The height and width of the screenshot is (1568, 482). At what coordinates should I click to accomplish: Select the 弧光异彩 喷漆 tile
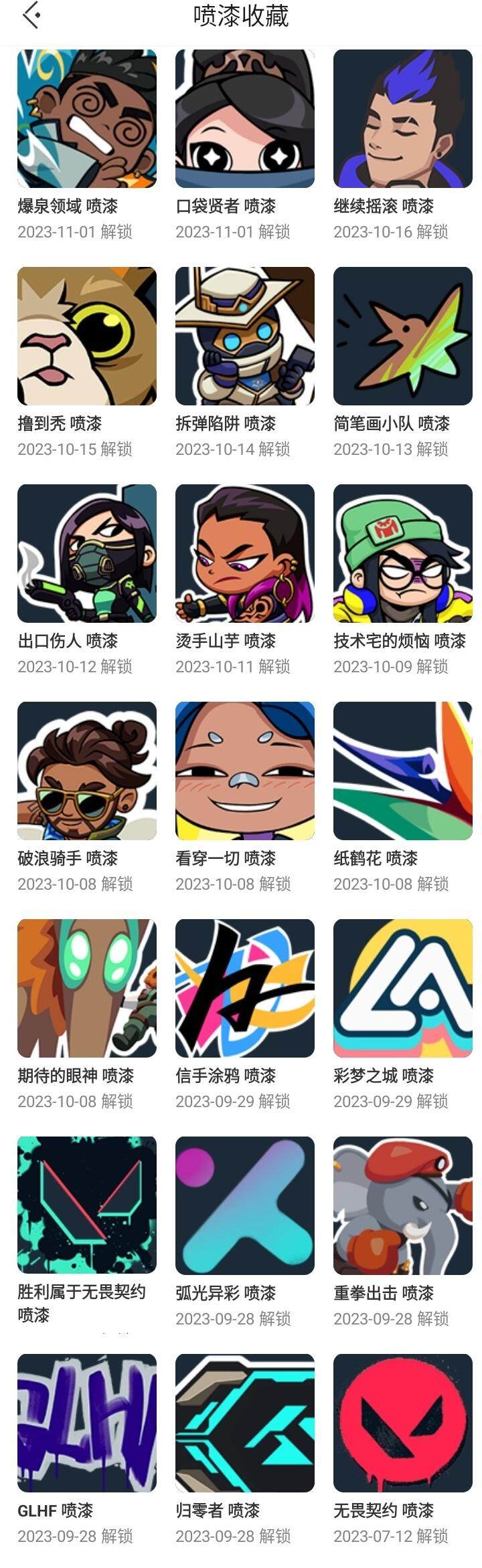pyautogui.click(x=245, y=1206)
